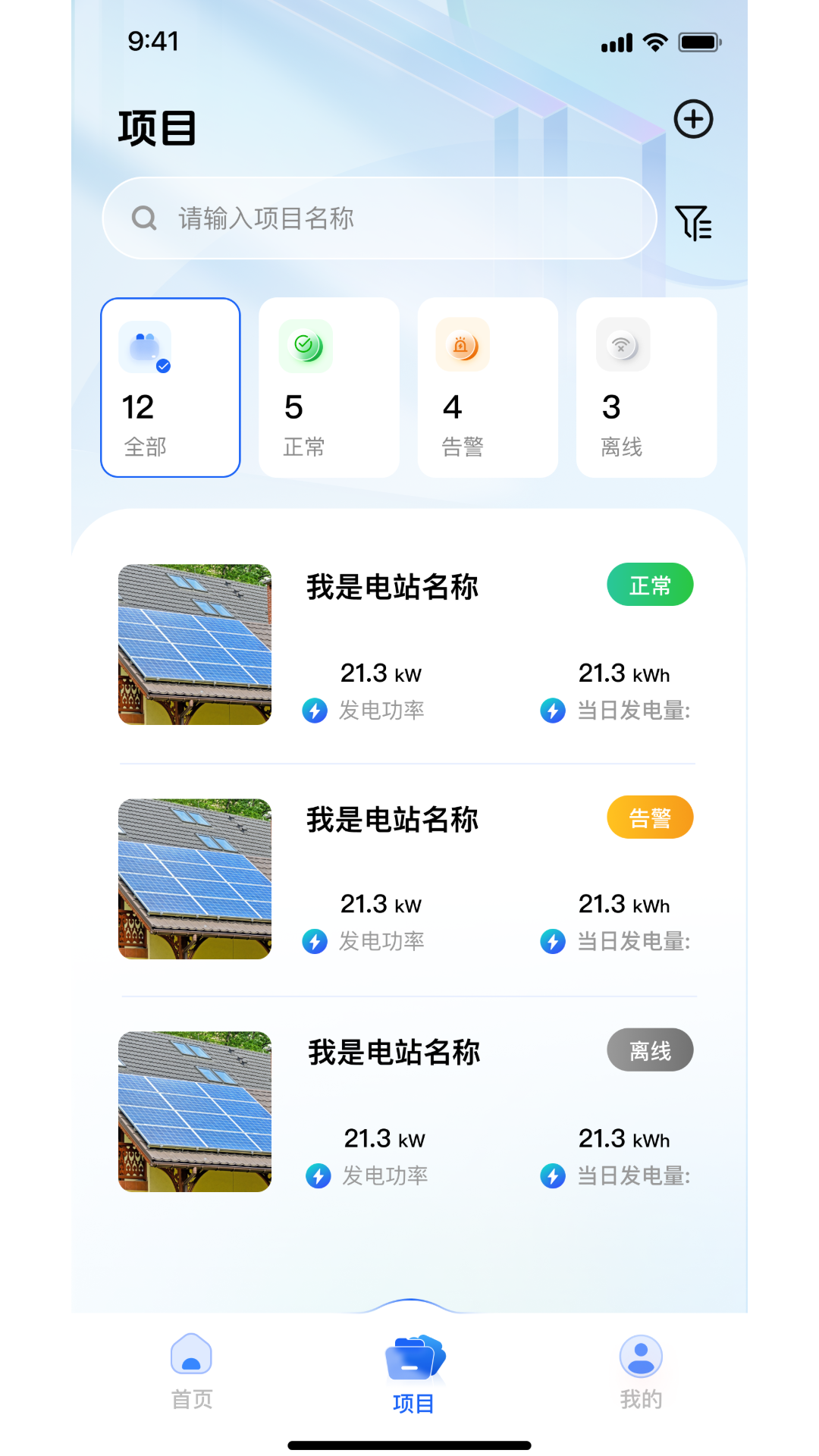Tap the 正常 status badge
Viewport: 819px width, 1456px height.
650,585
